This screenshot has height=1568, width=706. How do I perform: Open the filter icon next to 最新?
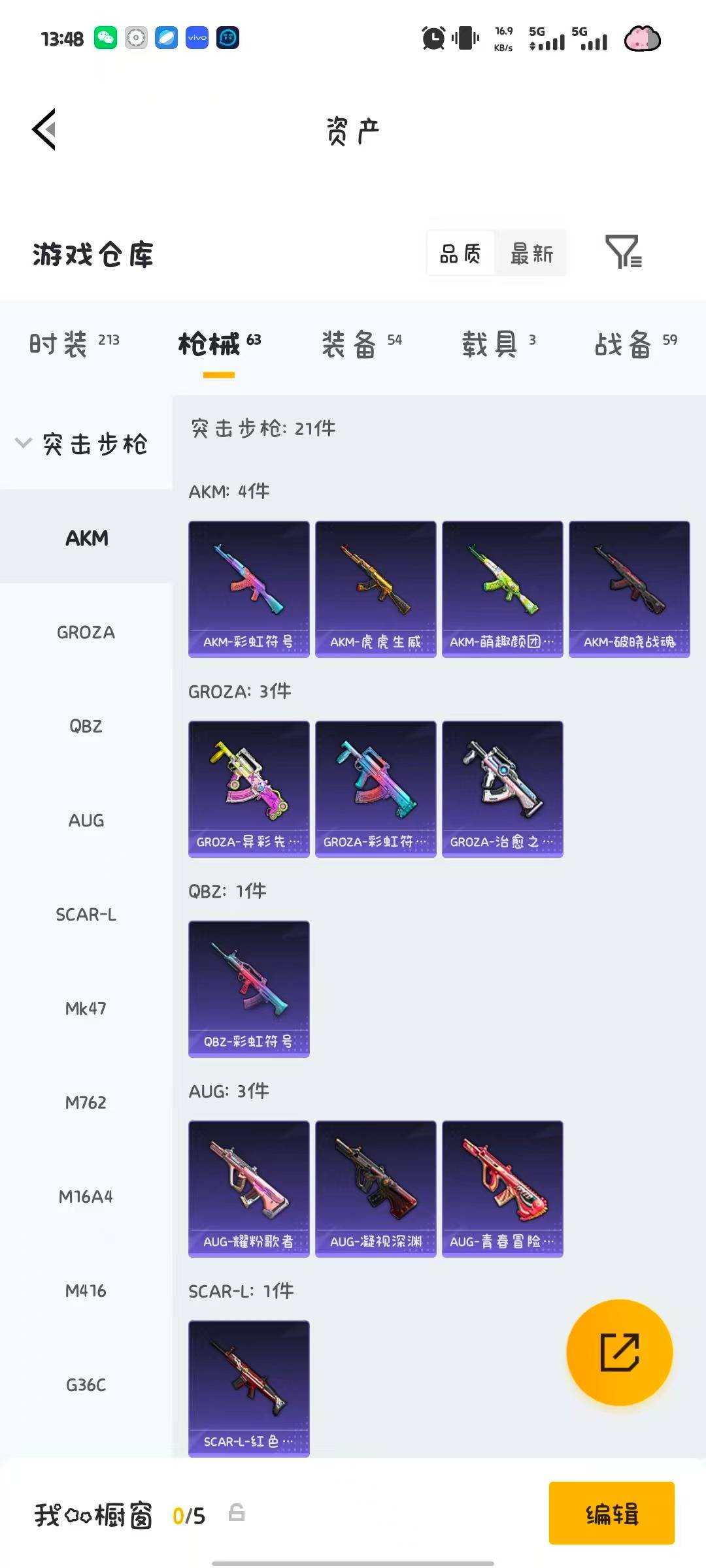[624, 252]
